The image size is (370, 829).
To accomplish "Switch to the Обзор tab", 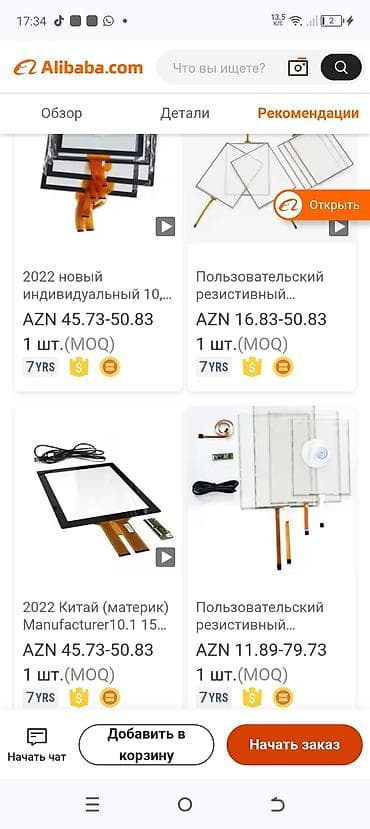I will pos(62,113).
